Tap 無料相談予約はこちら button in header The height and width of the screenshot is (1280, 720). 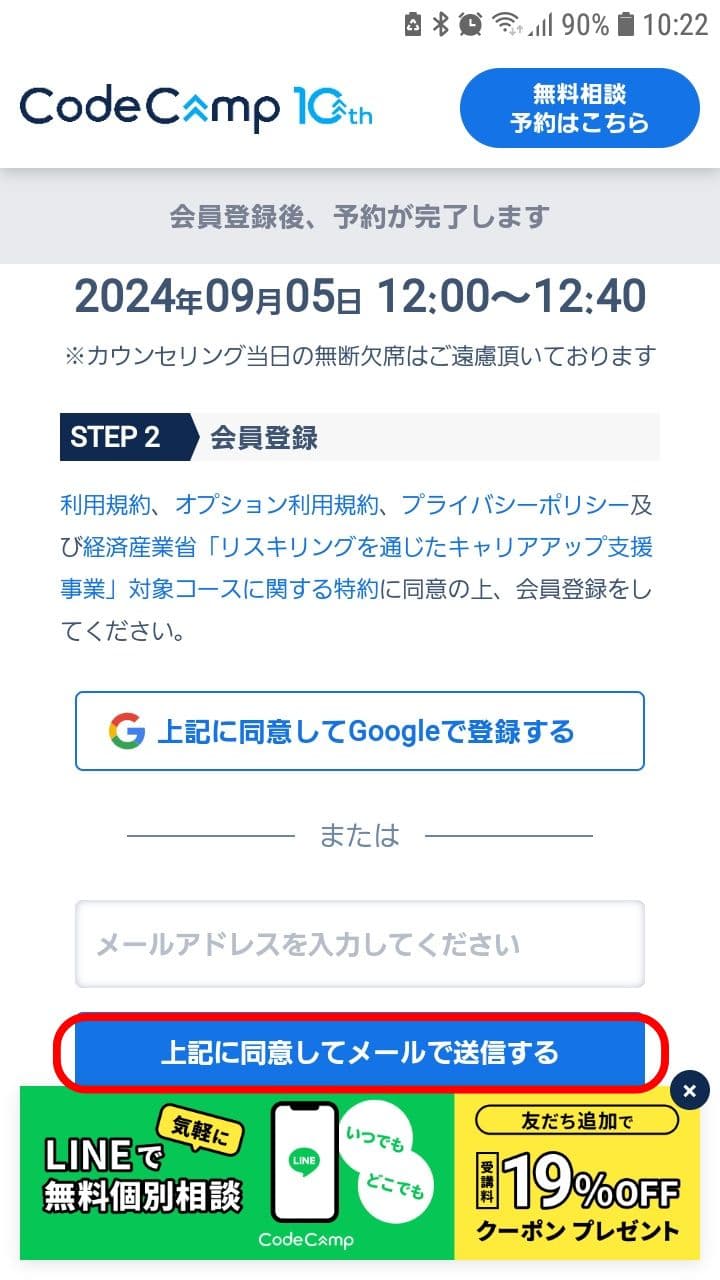click(x=579, y=107)
